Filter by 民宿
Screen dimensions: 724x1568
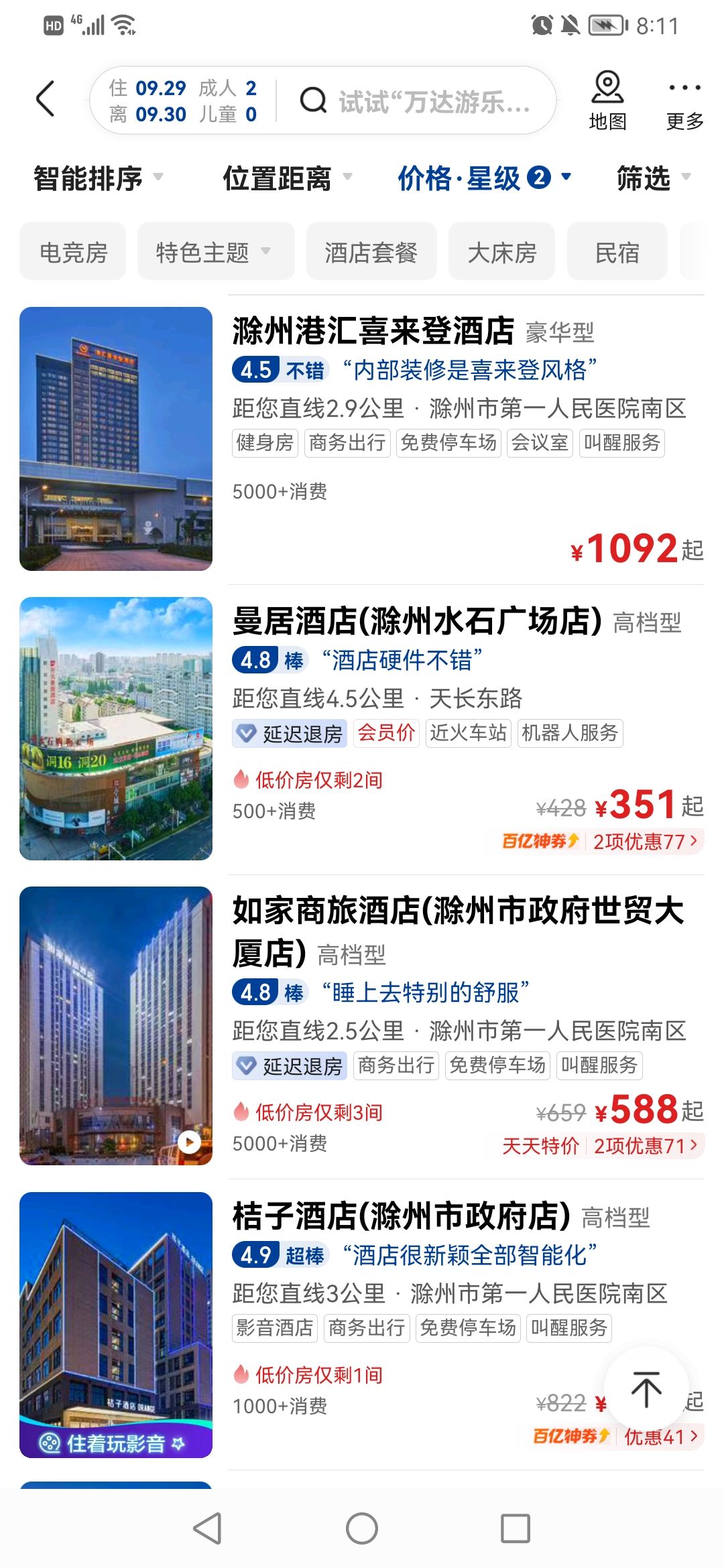click(x=617, y=251)
